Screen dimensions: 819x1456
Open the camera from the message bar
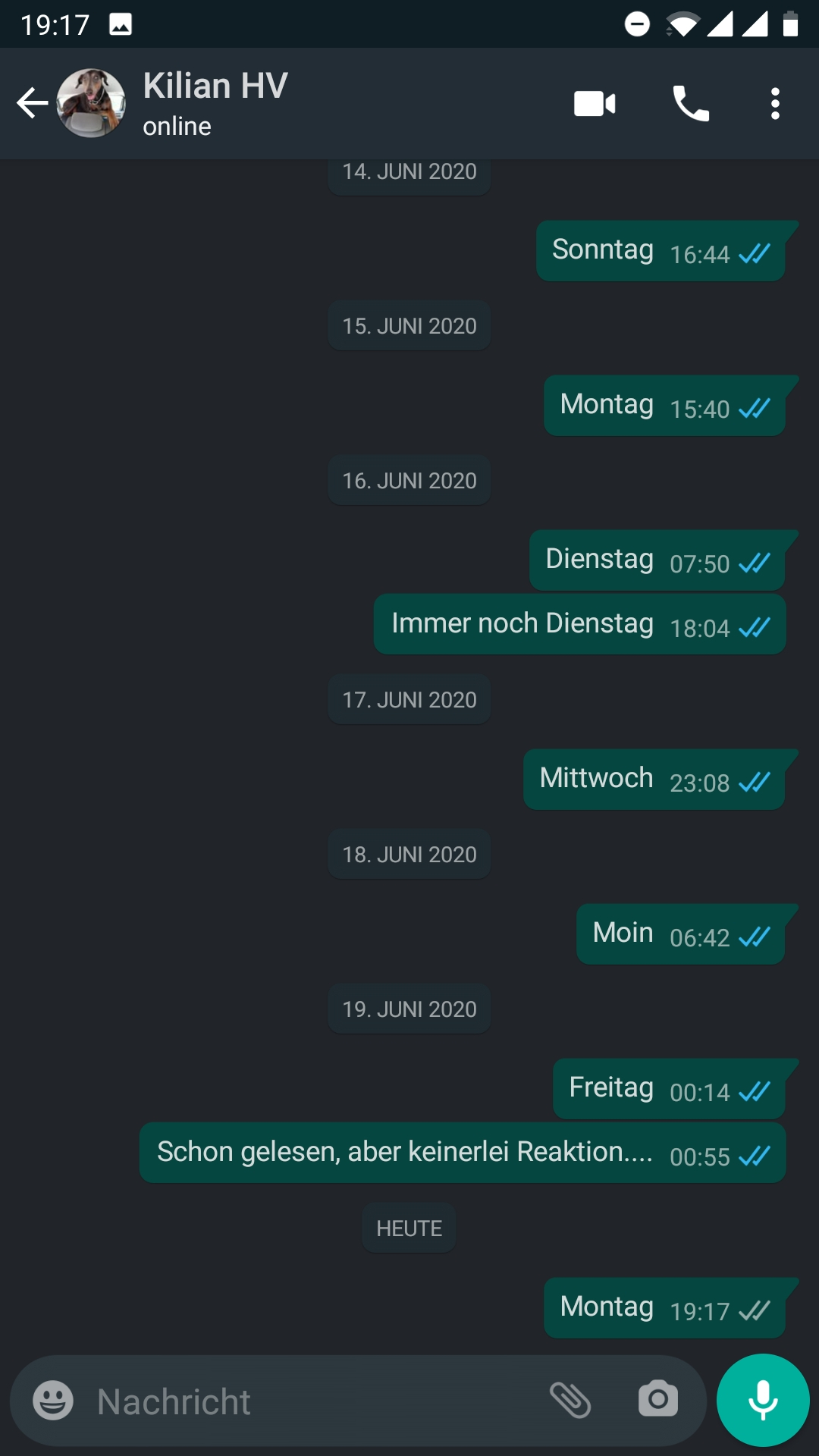[657, 1400]
